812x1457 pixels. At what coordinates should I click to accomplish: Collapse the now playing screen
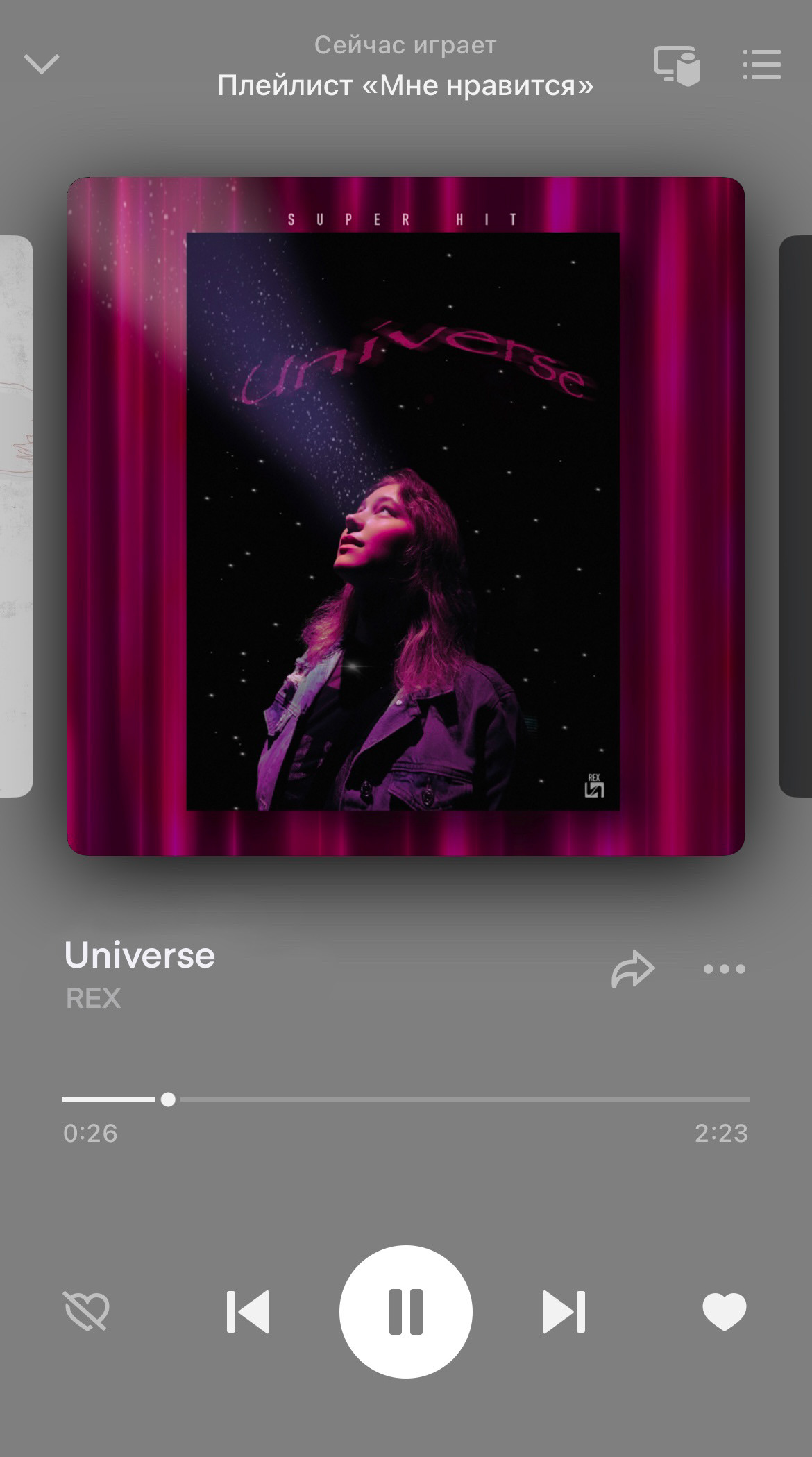click(42, 64)
